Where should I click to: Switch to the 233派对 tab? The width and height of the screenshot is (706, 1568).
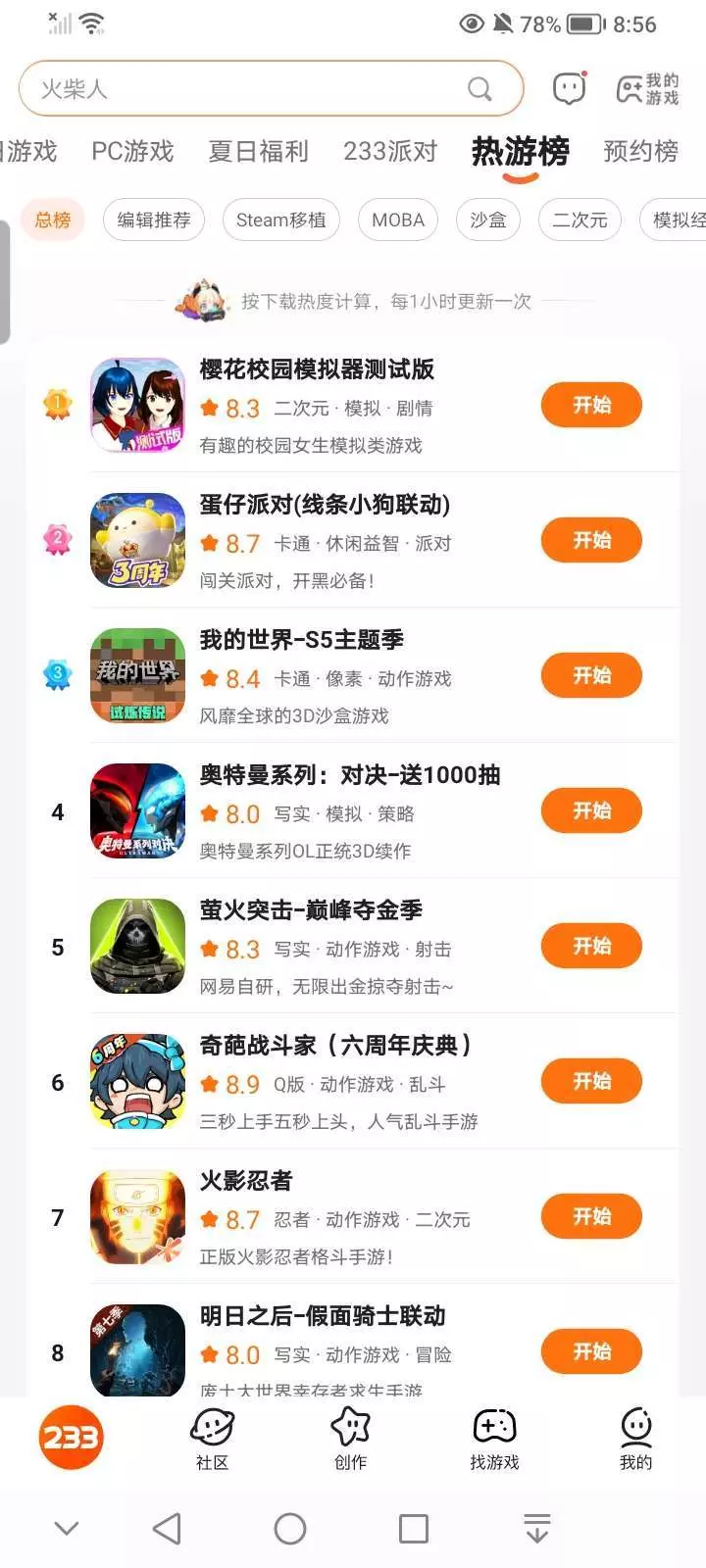(x=389, y=151)
